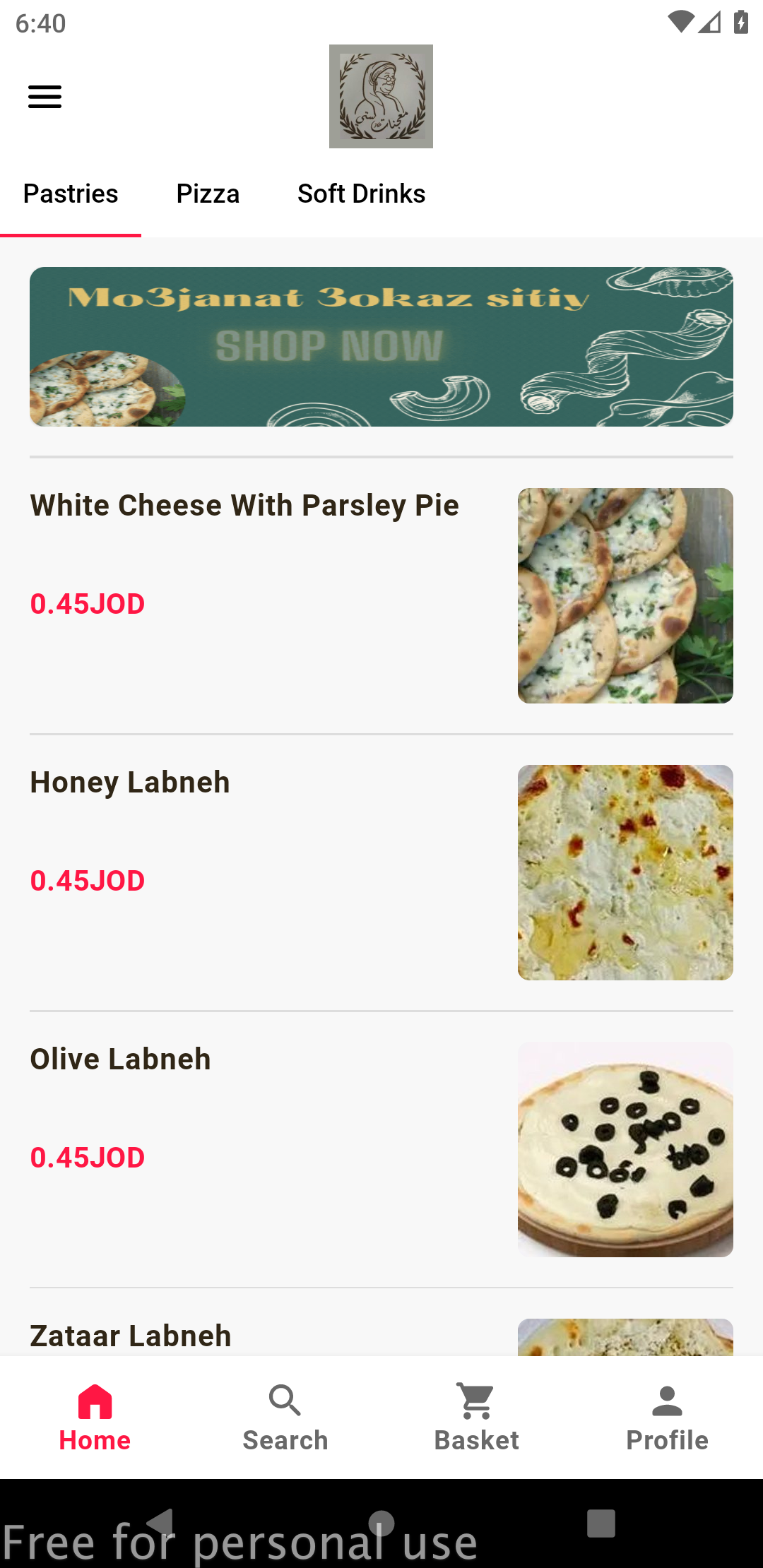Open the Basket tab
The width and height of the screenshot is (763, 1568).
[476, 1418]
